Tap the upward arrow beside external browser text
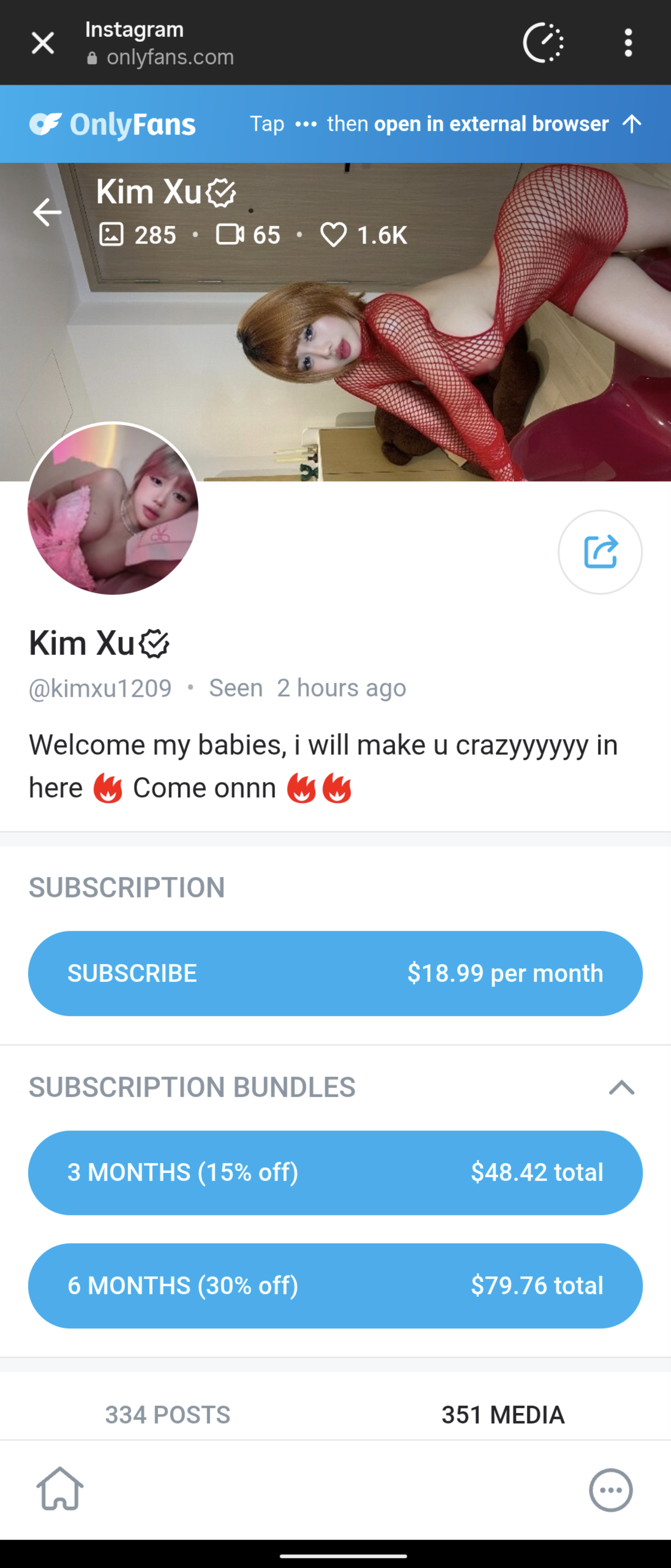This screenshot has height=1568, width=671. coord(631,124)
